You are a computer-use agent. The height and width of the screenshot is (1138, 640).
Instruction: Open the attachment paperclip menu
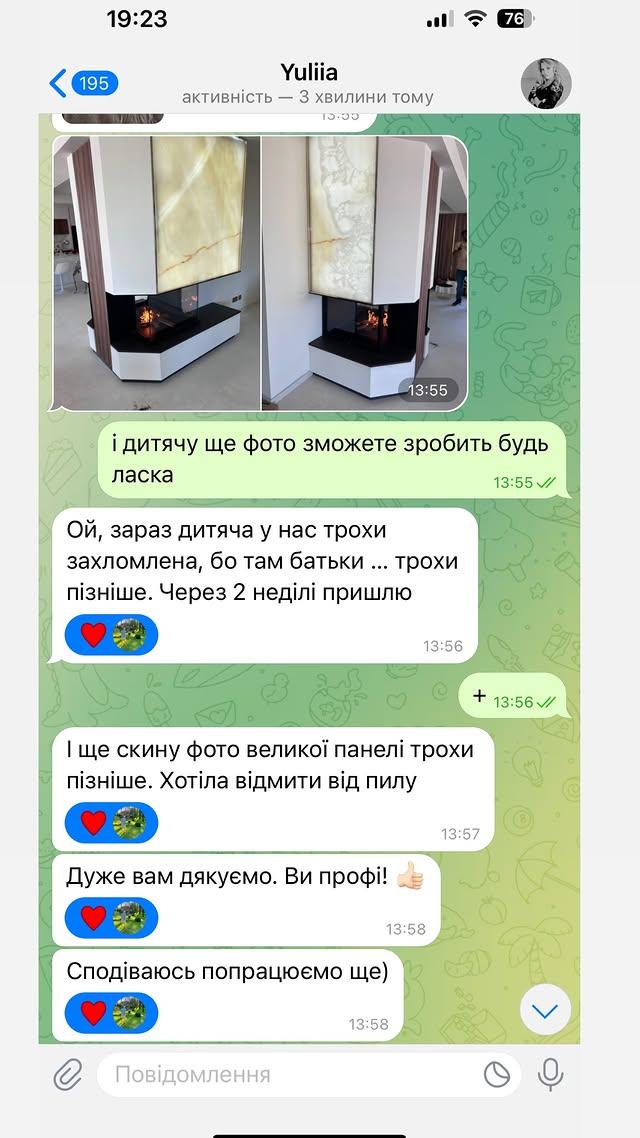(x=67, y=1075)
